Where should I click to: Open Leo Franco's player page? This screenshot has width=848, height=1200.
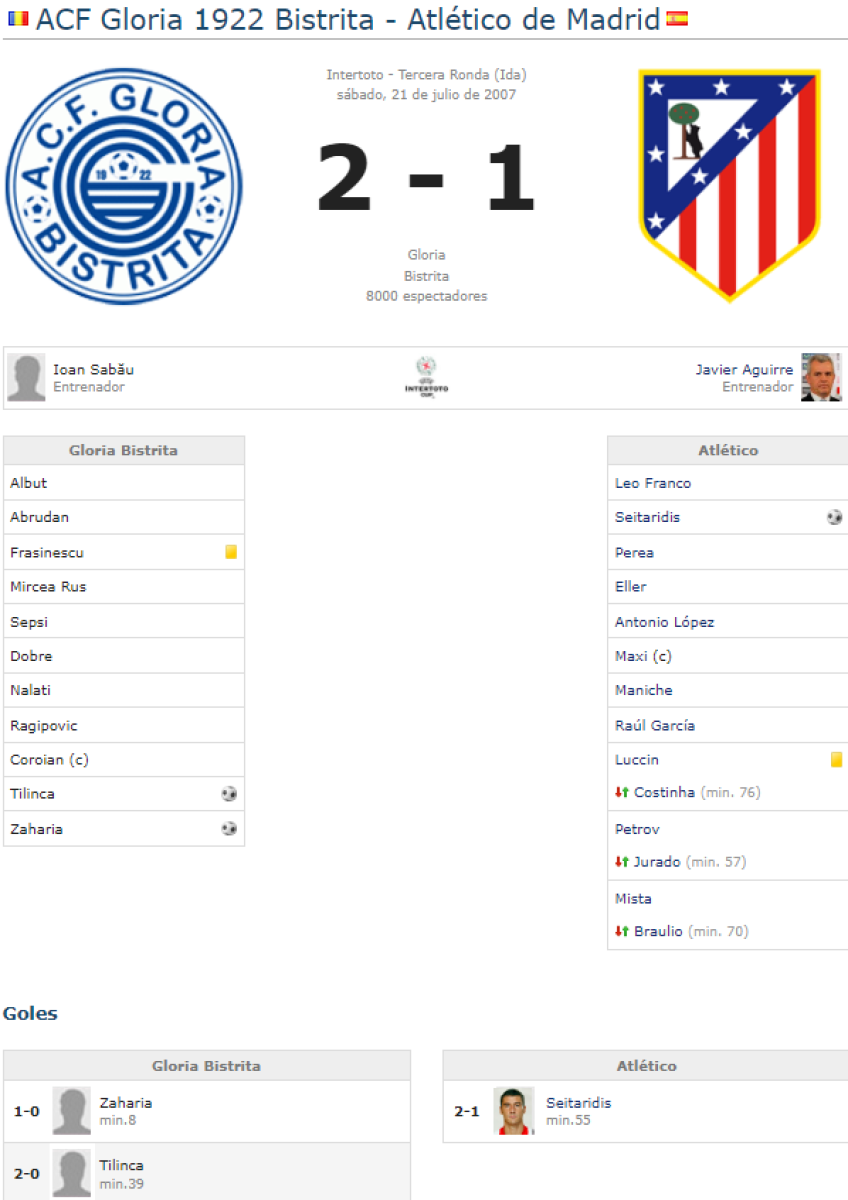(x=652, y=483)
